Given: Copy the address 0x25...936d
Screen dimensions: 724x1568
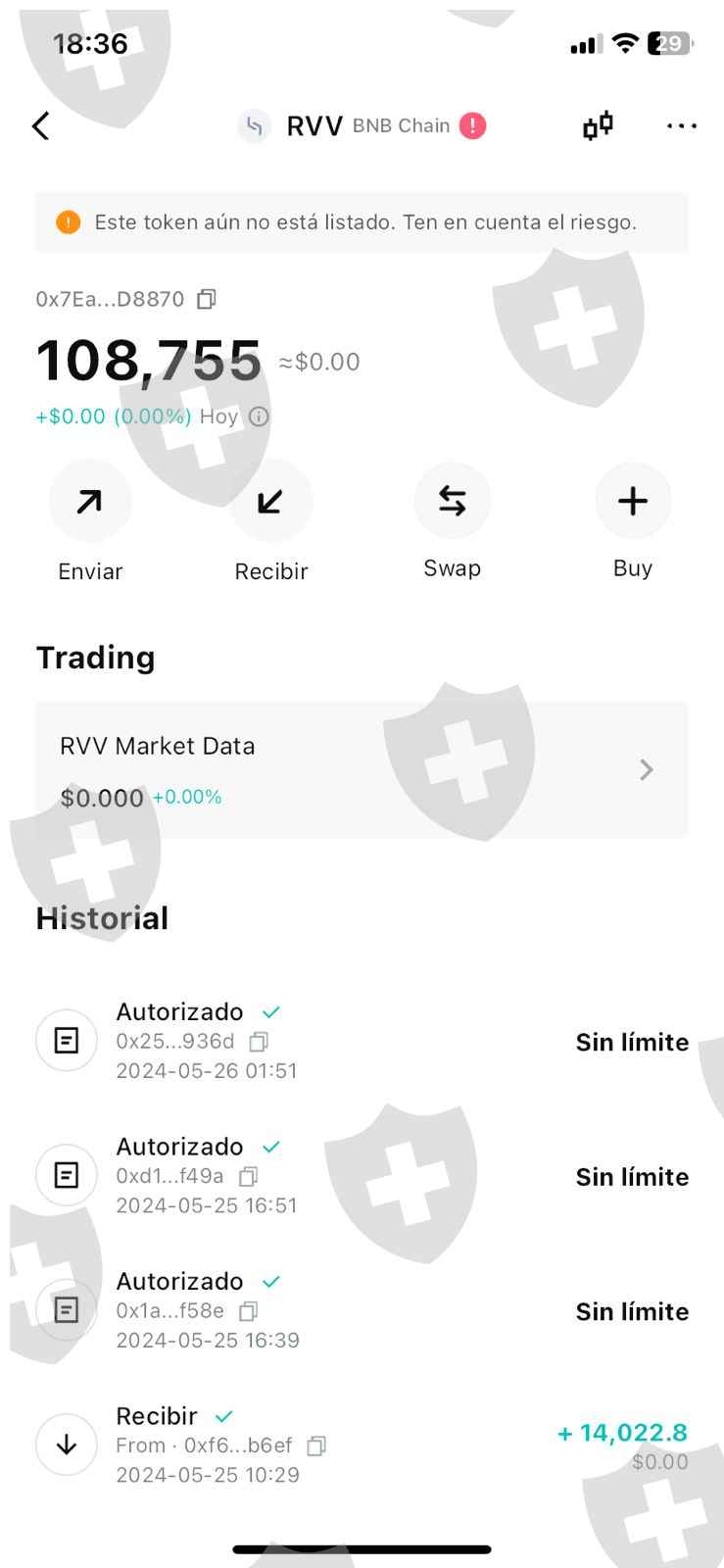Looking at the screenshot, I should pyautogui.click(x=259, y=1041).
